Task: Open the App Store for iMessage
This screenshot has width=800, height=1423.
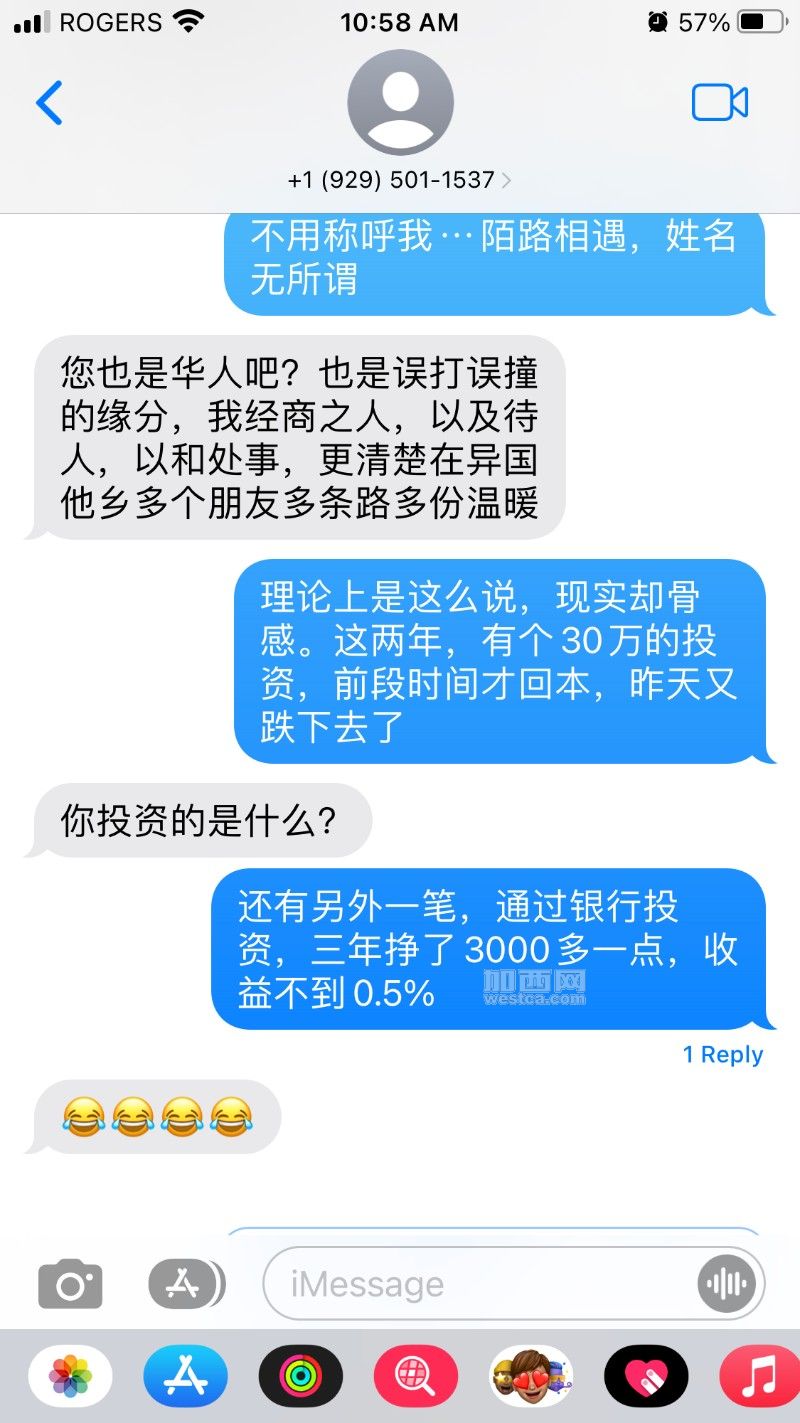Action: click(185, 1377)
